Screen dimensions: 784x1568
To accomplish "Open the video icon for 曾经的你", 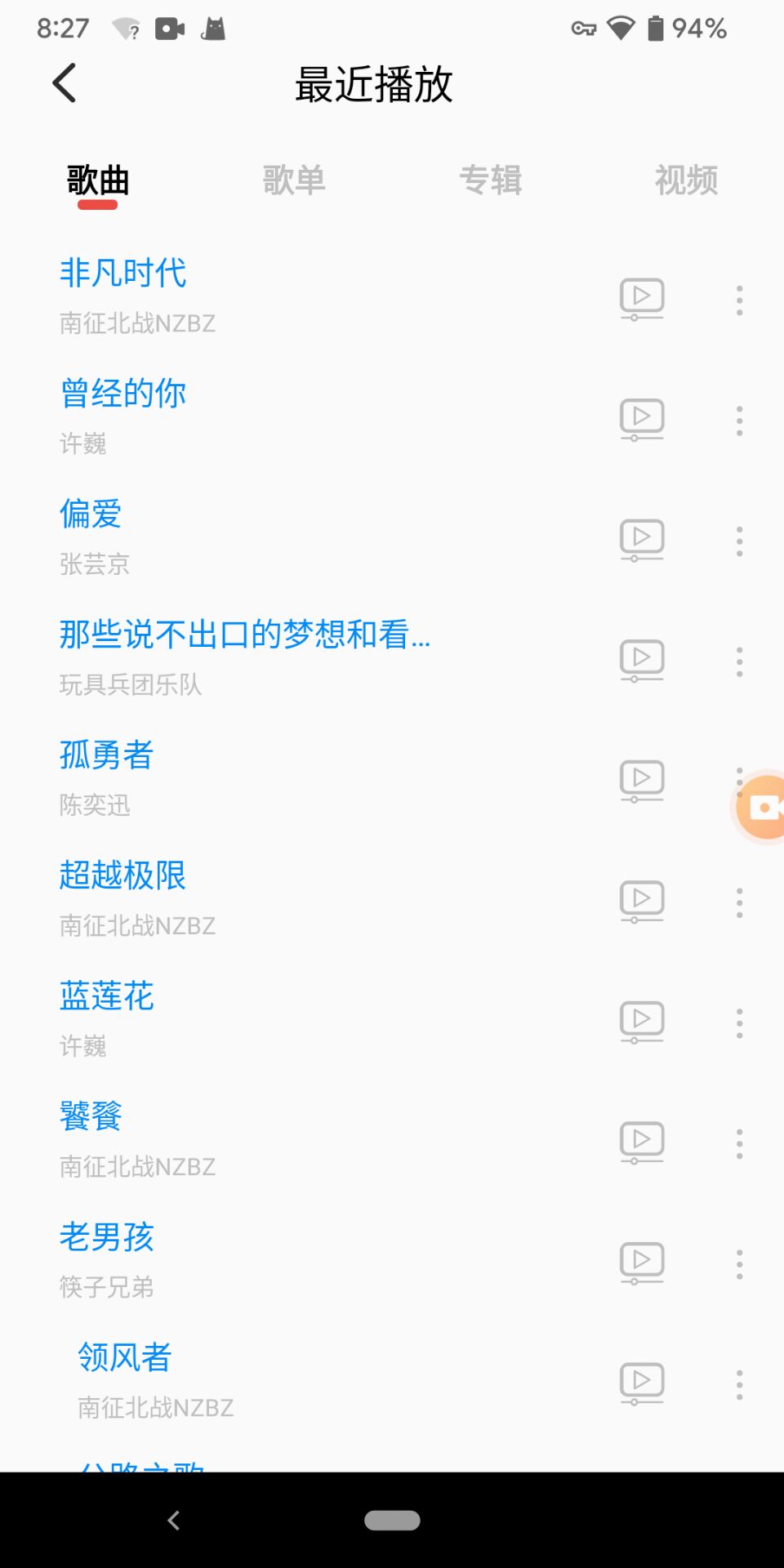I will [642, 419].
